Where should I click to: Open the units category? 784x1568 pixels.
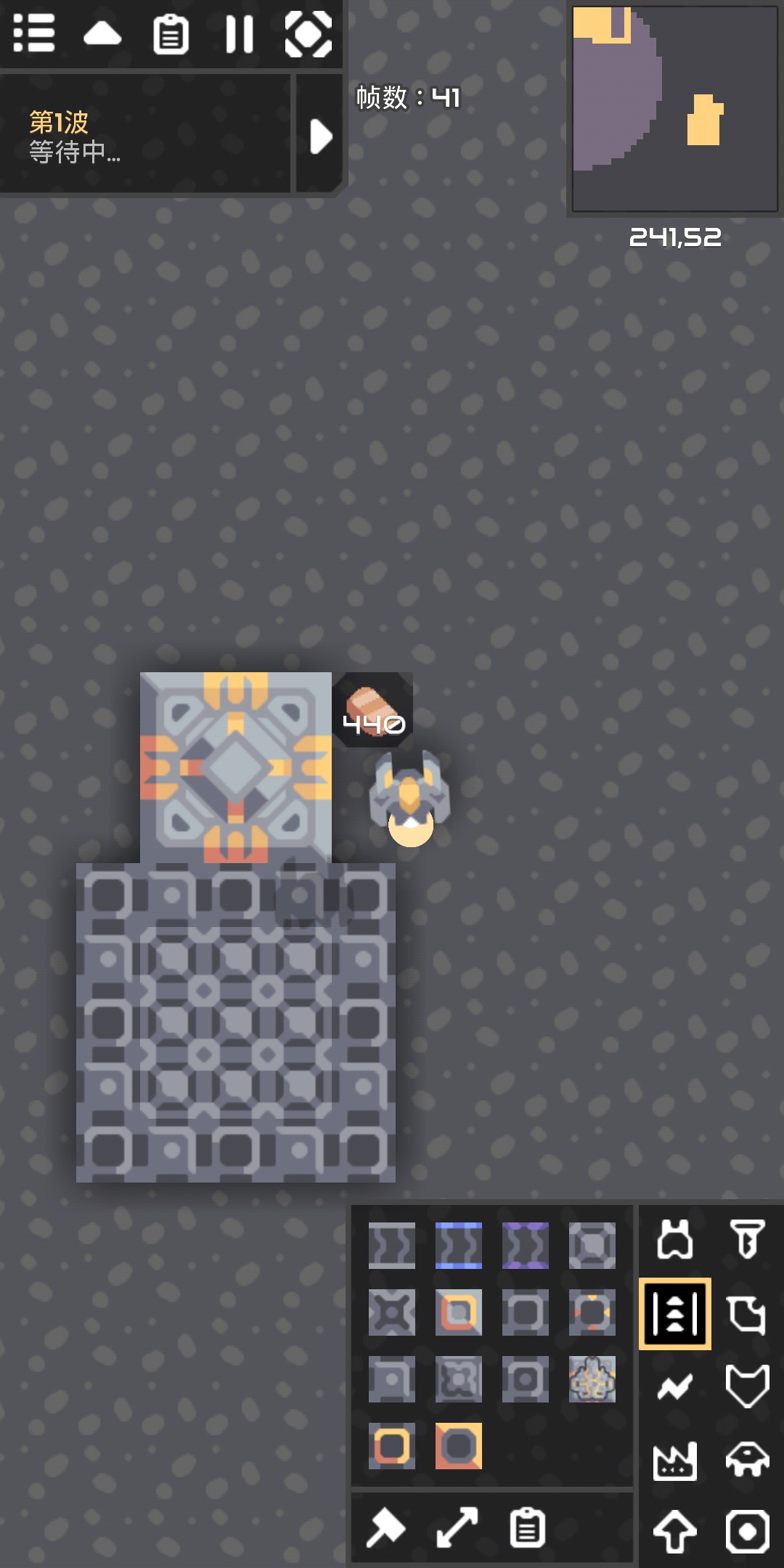click(x=747, y=1460)
